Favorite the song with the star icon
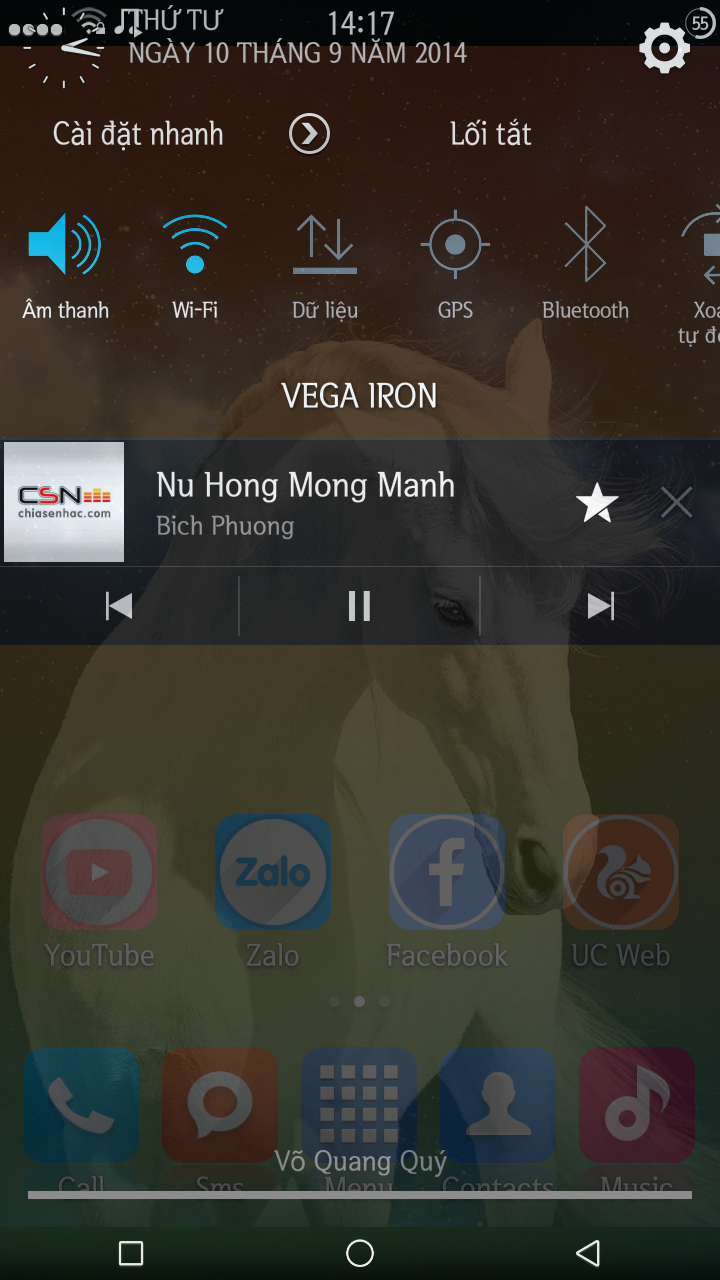 [597, 503]
